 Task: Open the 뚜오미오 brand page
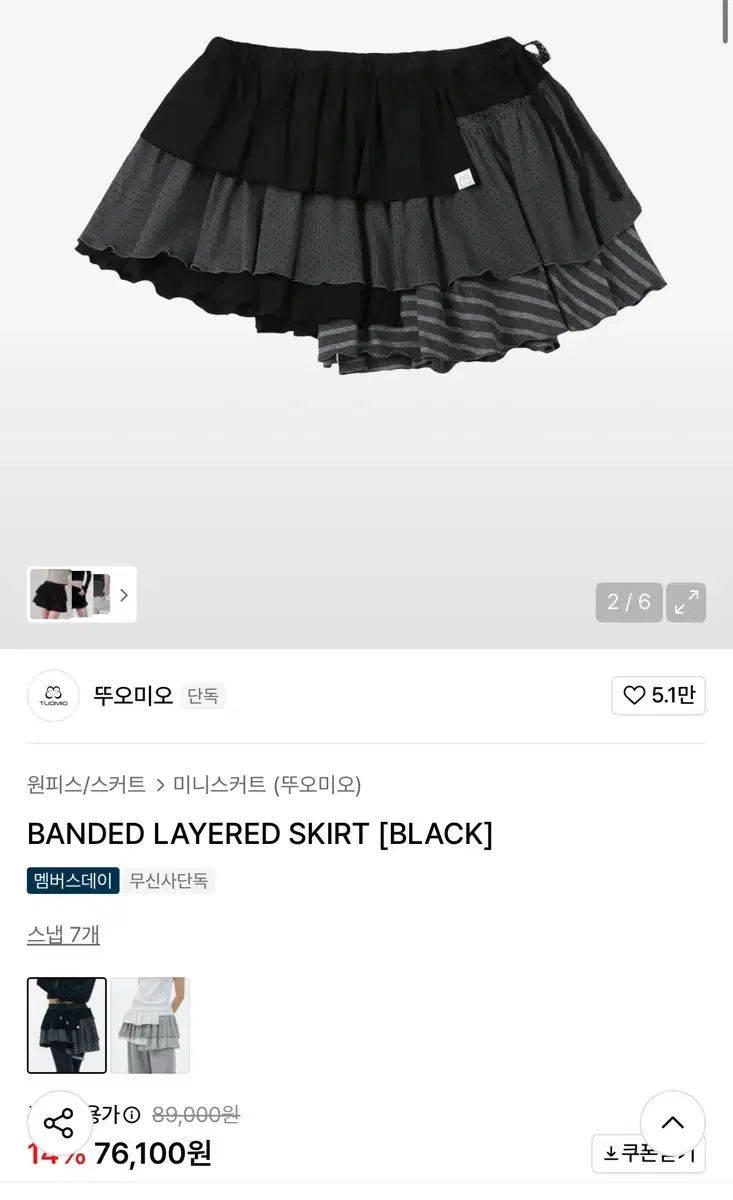(x=132, y=696)
